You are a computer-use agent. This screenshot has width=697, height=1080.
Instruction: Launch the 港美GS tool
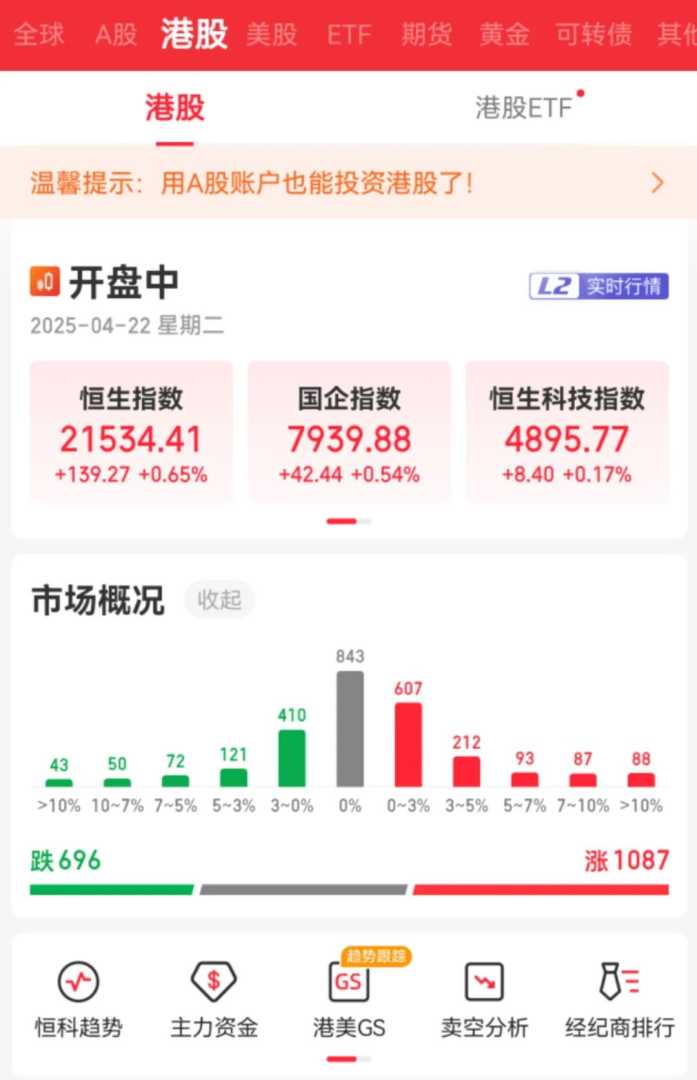click(x=348, y=998)
